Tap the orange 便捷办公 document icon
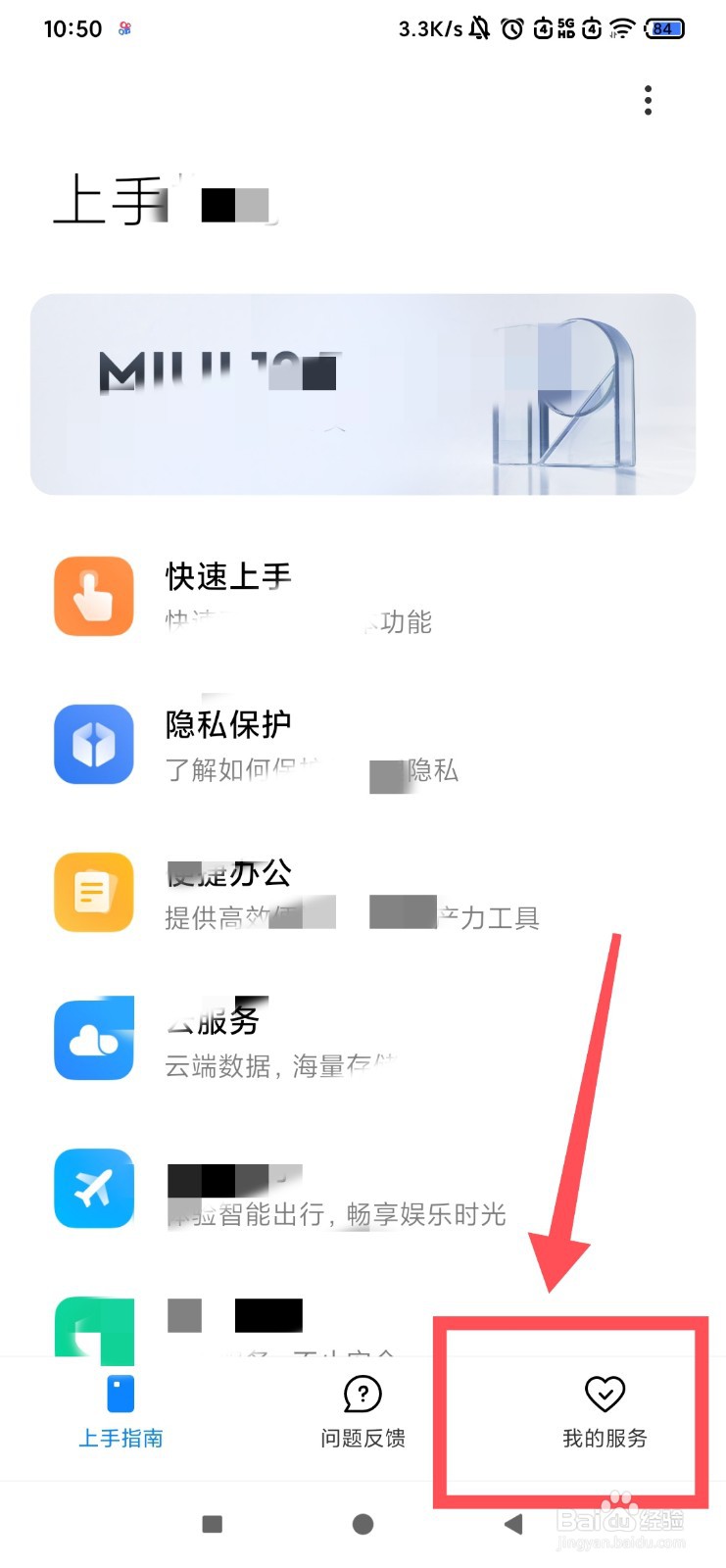Image resolution: width=726 pixels, height=1568 pixels. click(x=93, y=892)
